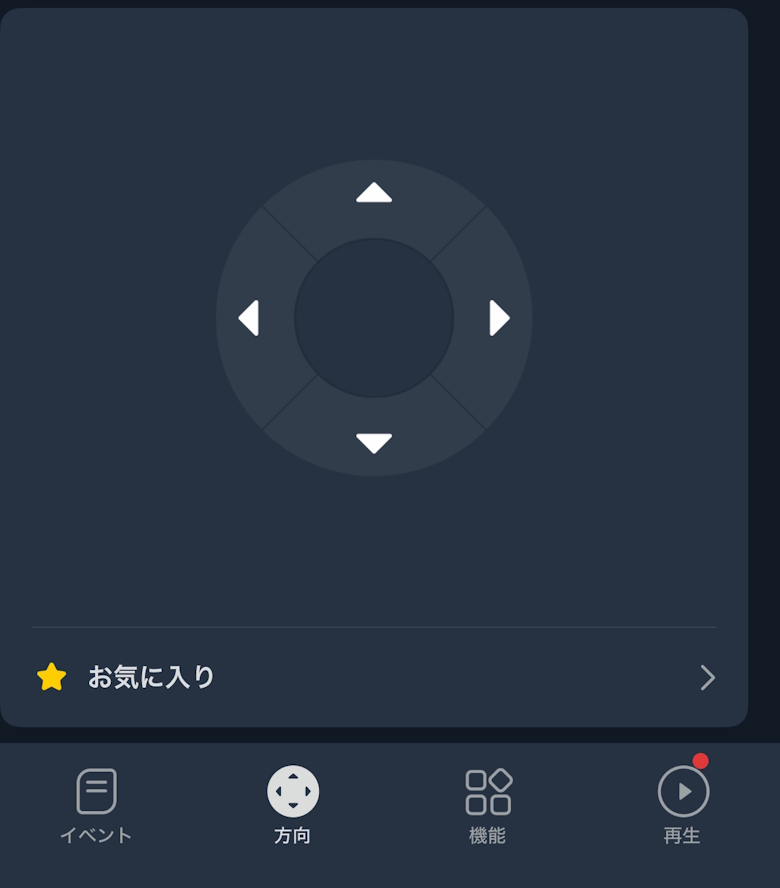The height and width of the screenshot is (888, 780).
Task: Pan the camera right with the right arrow
Action: tap(499, 318)
